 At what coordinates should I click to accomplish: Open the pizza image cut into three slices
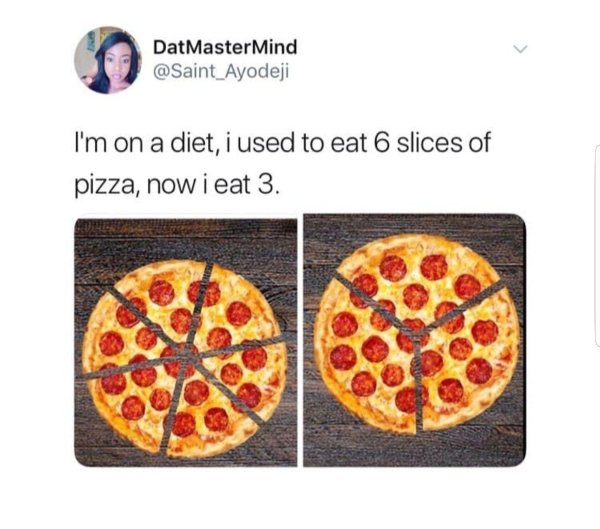(x=414, y=340)
